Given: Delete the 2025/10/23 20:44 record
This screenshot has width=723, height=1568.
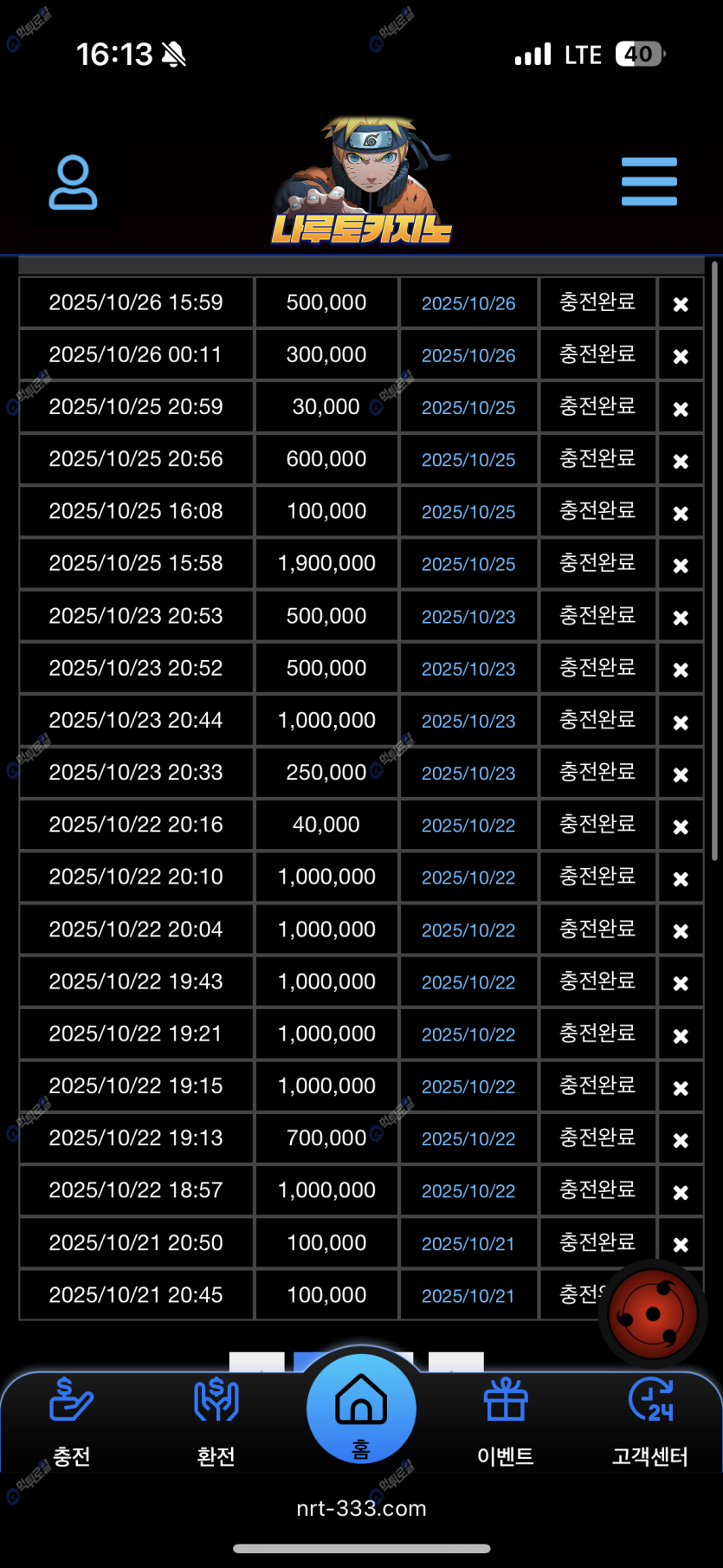Looking at the screenshot, I should click(x=681, y=722).
